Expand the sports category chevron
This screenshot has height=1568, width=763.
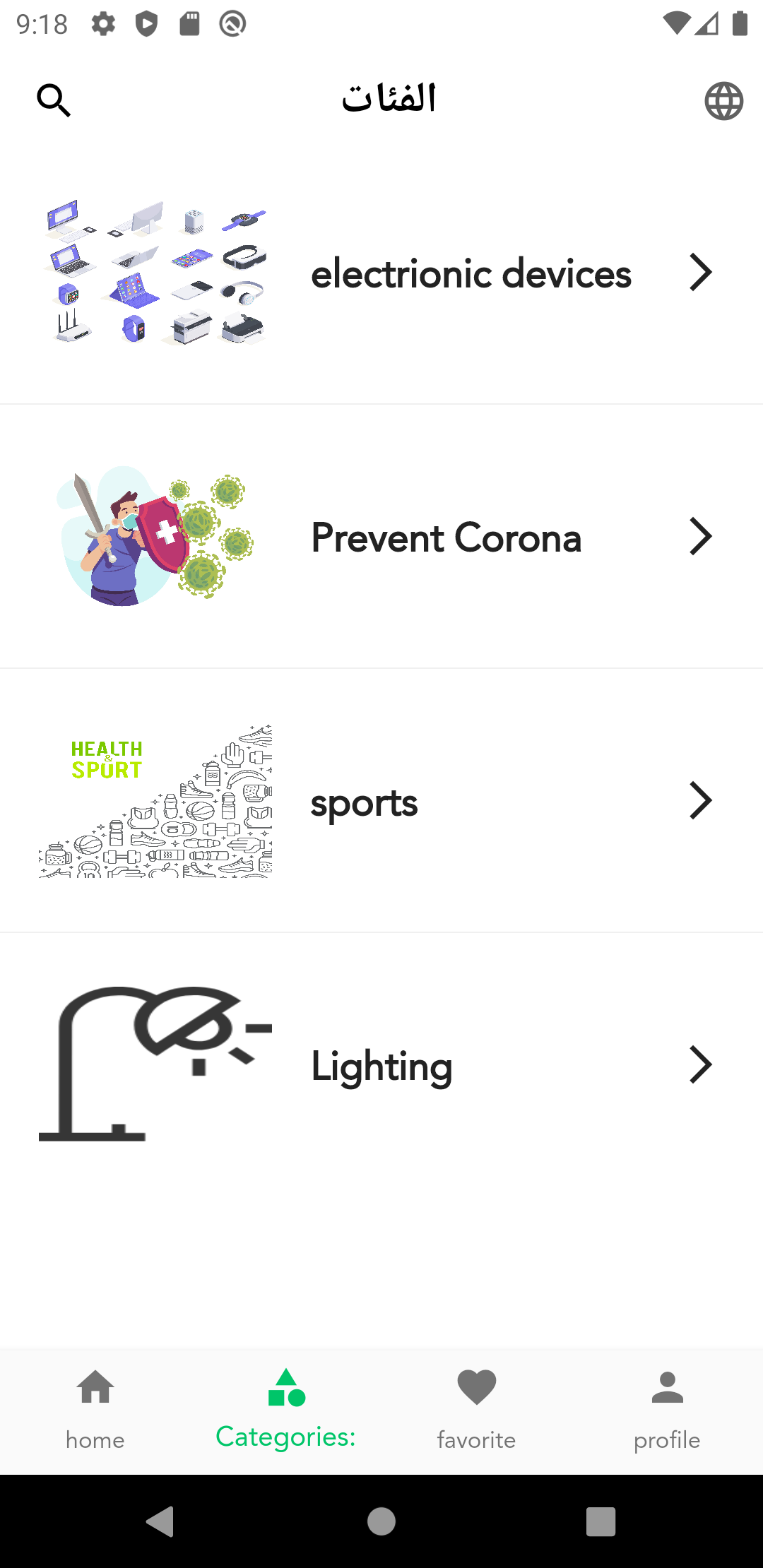pyautogui.click(x=700, y=800)
